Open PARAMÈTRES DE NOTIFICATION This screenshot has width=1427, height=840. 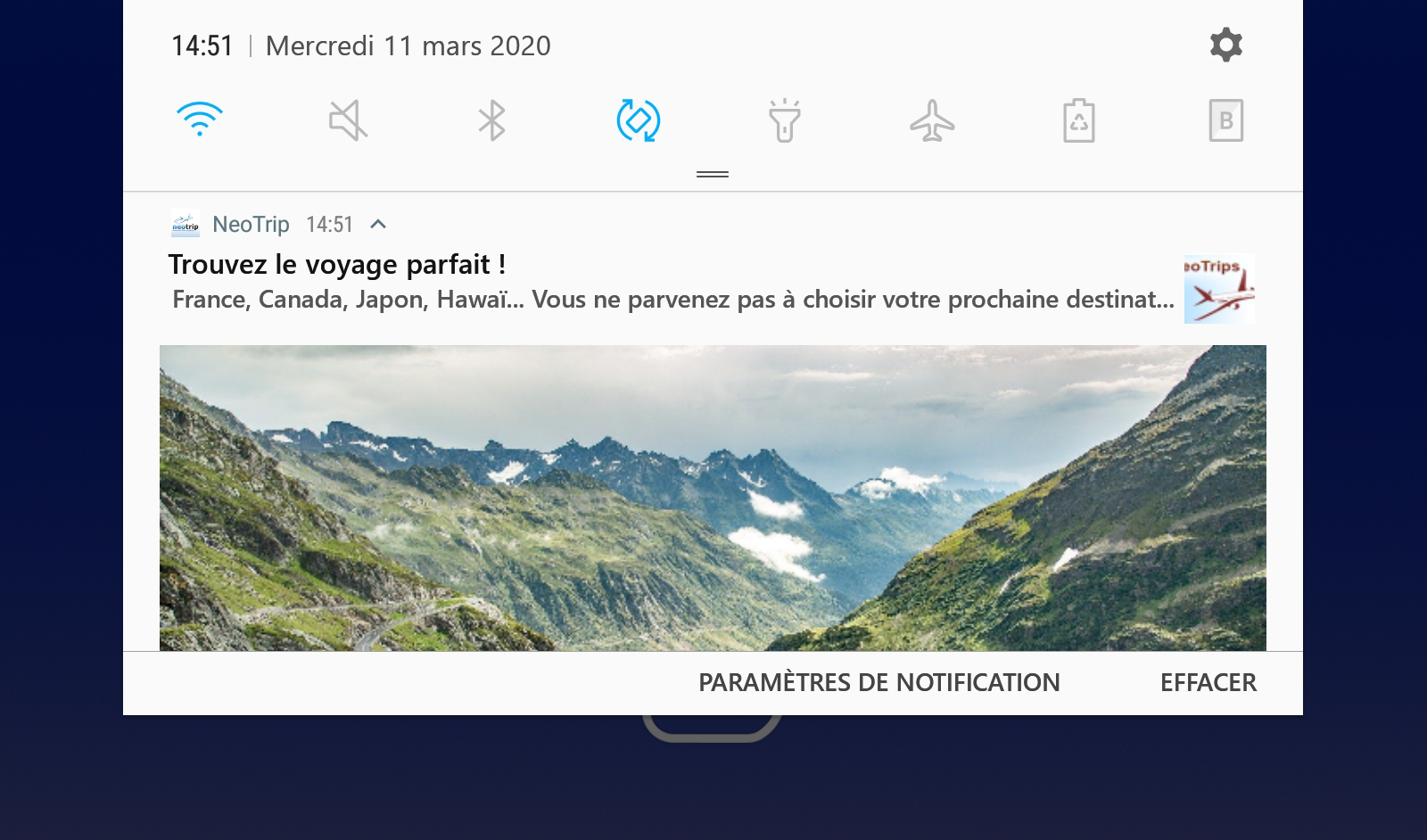878,683
